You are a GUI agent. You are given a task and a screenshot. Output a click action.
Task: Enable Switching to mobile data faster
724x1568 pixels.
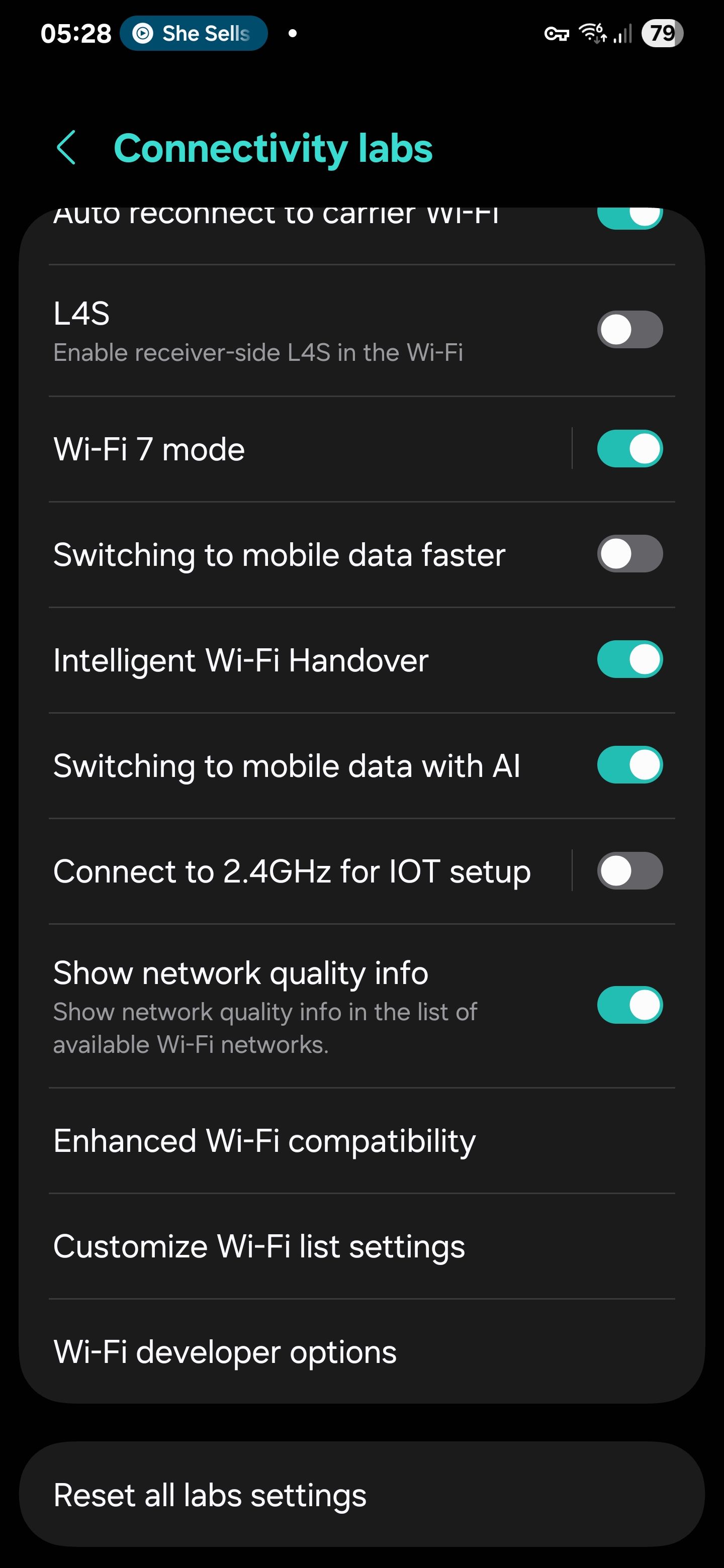coord(629,554)
